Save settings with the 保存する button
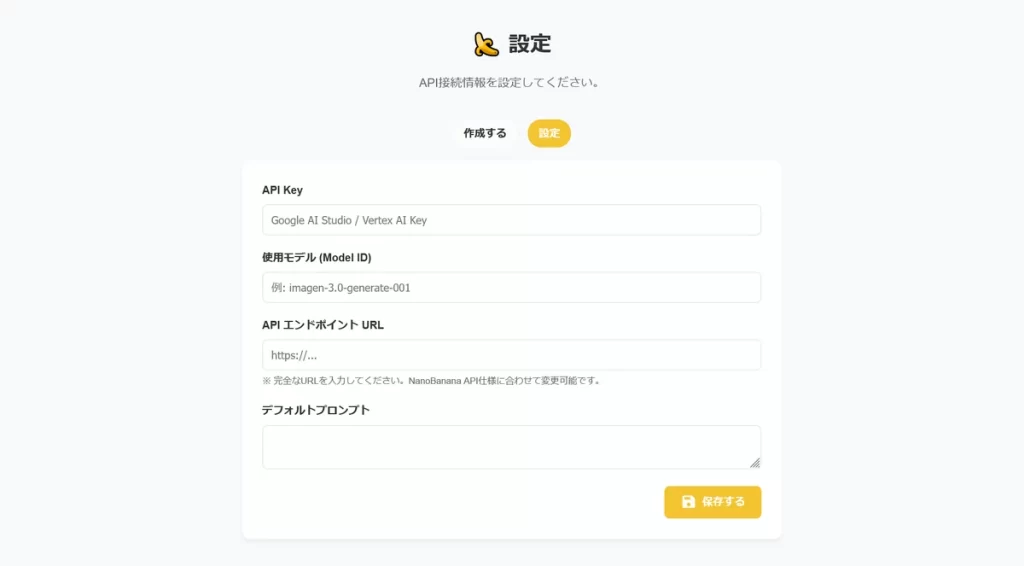The image size is (1024, 566). click(x=712, y=502)
